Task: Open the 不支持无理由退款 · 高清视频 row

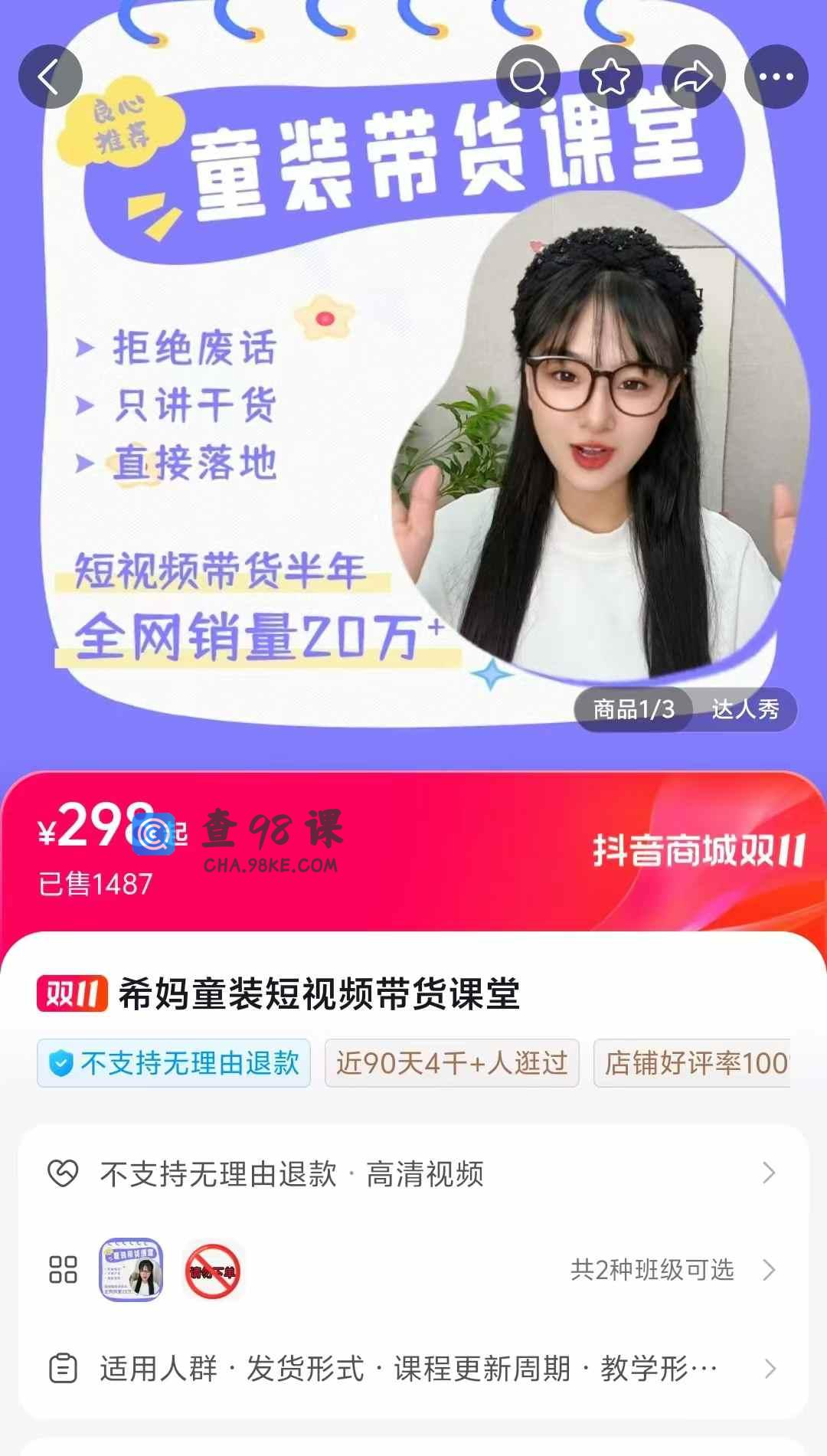Action: [x=413, y=1173]
